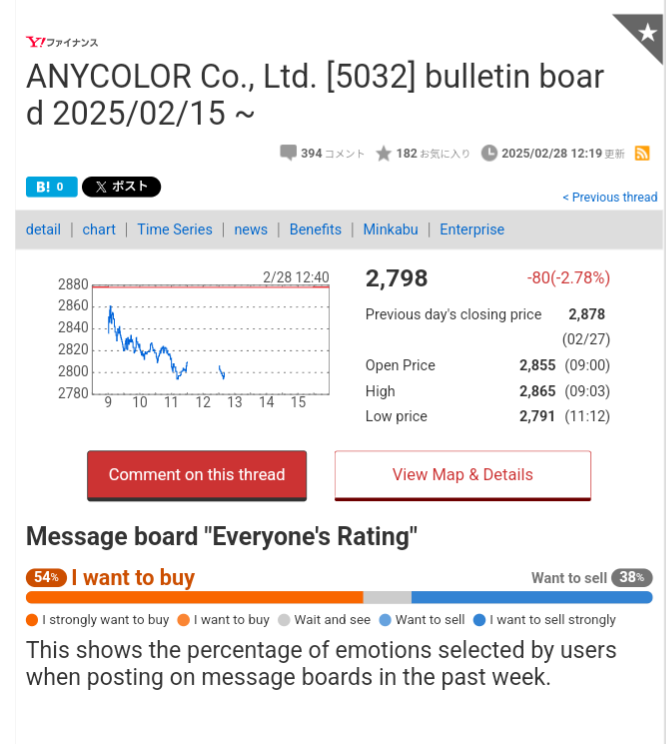Tap View Map & Details button

pyautogui.click(x=462, y=475)
